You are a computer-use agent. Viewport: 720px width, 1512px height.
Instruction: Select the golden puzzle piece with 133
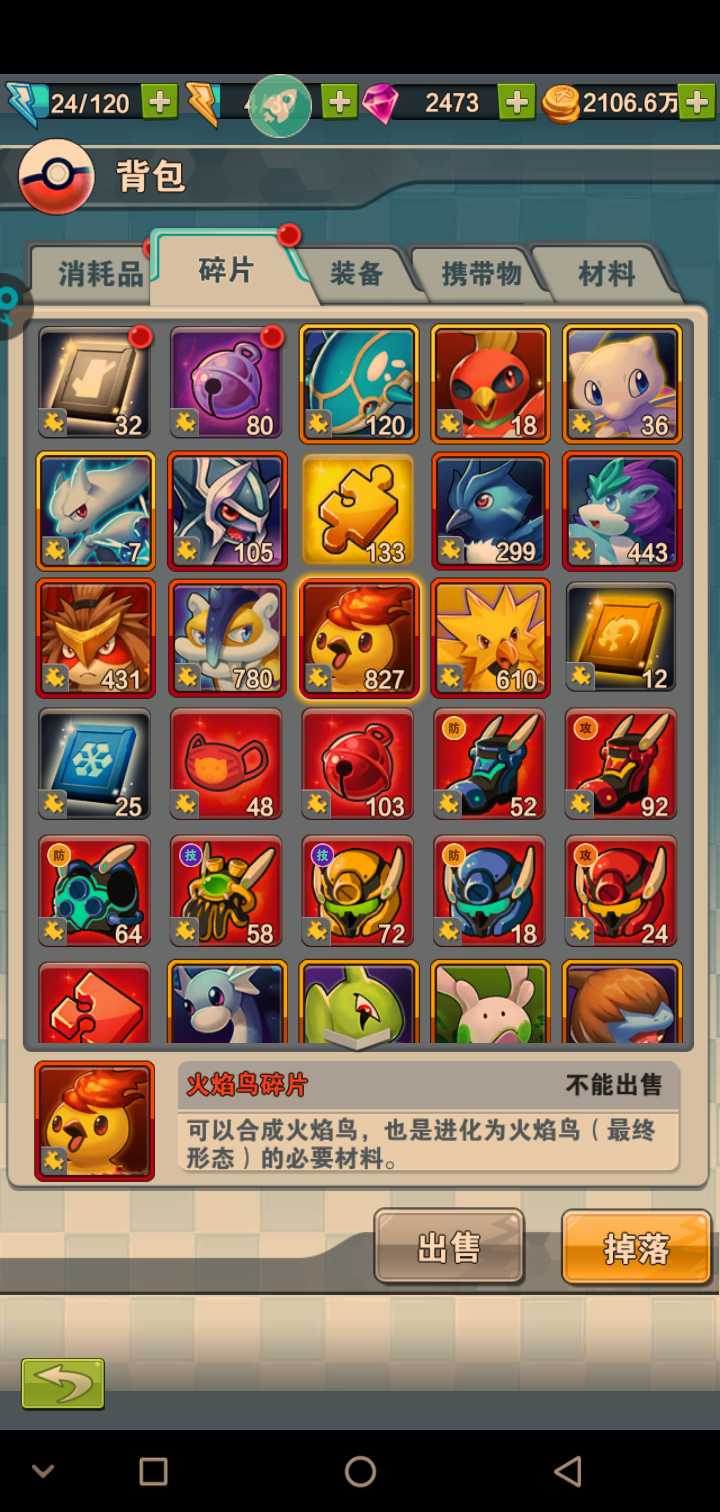click(x=358, y=510)
